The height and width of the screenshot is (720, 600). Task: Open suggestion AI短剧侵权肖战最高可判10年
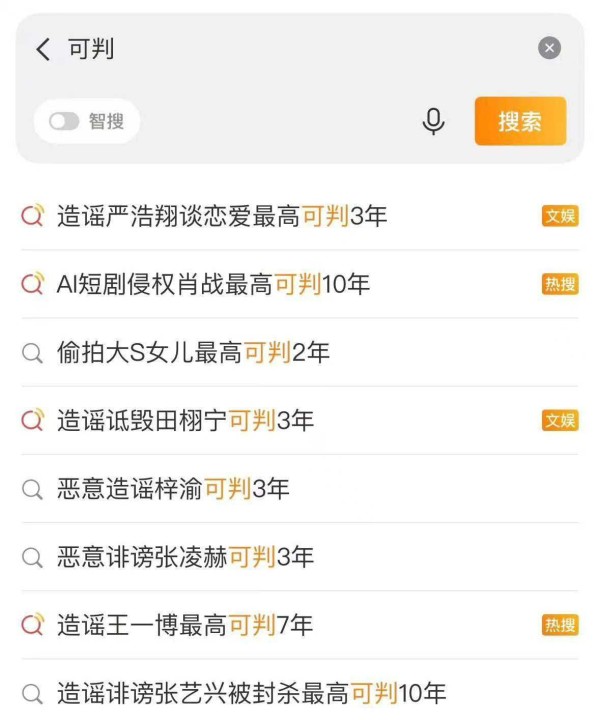pos(213,284)
